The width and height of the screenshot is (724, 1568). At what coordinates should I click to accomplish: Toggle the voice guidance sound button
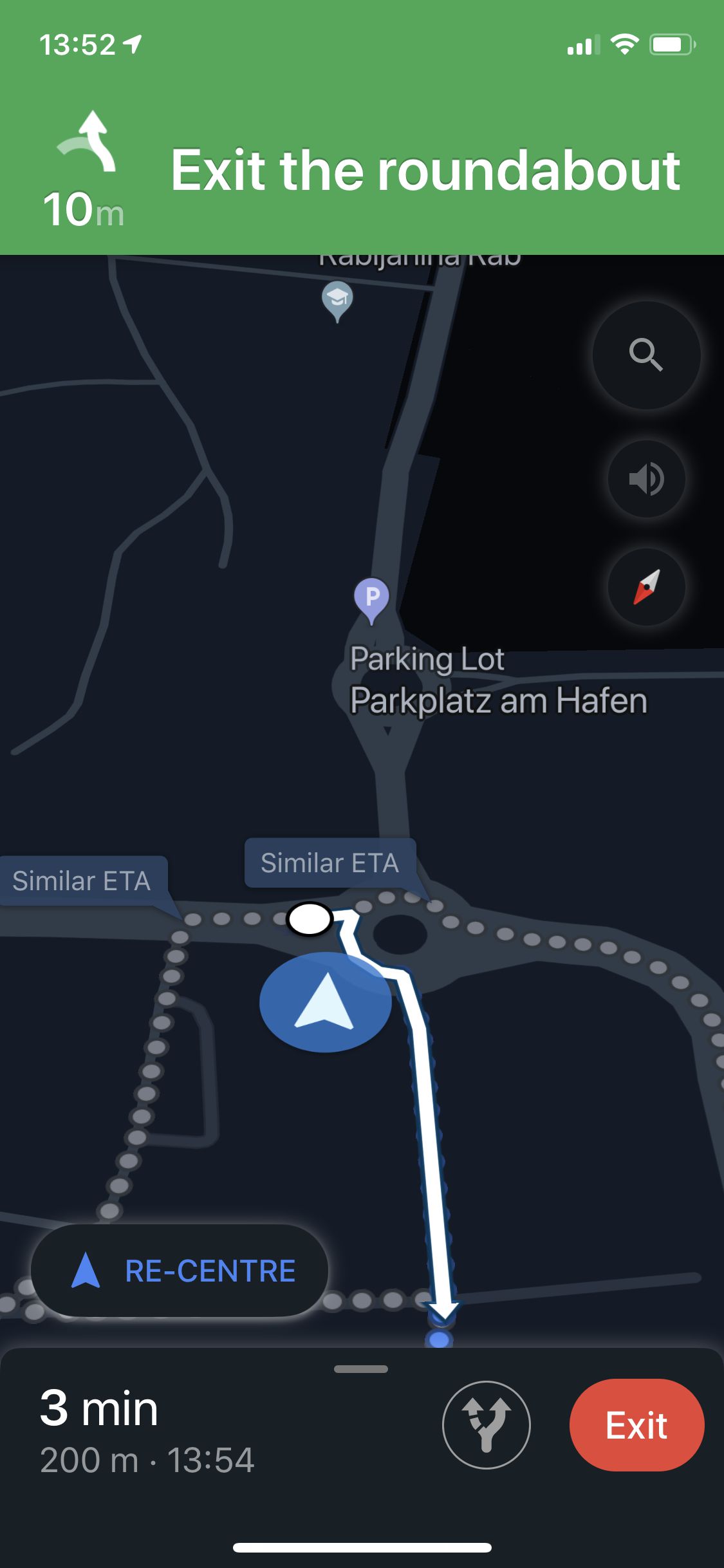pyautogui.click(x=646, y=479)
